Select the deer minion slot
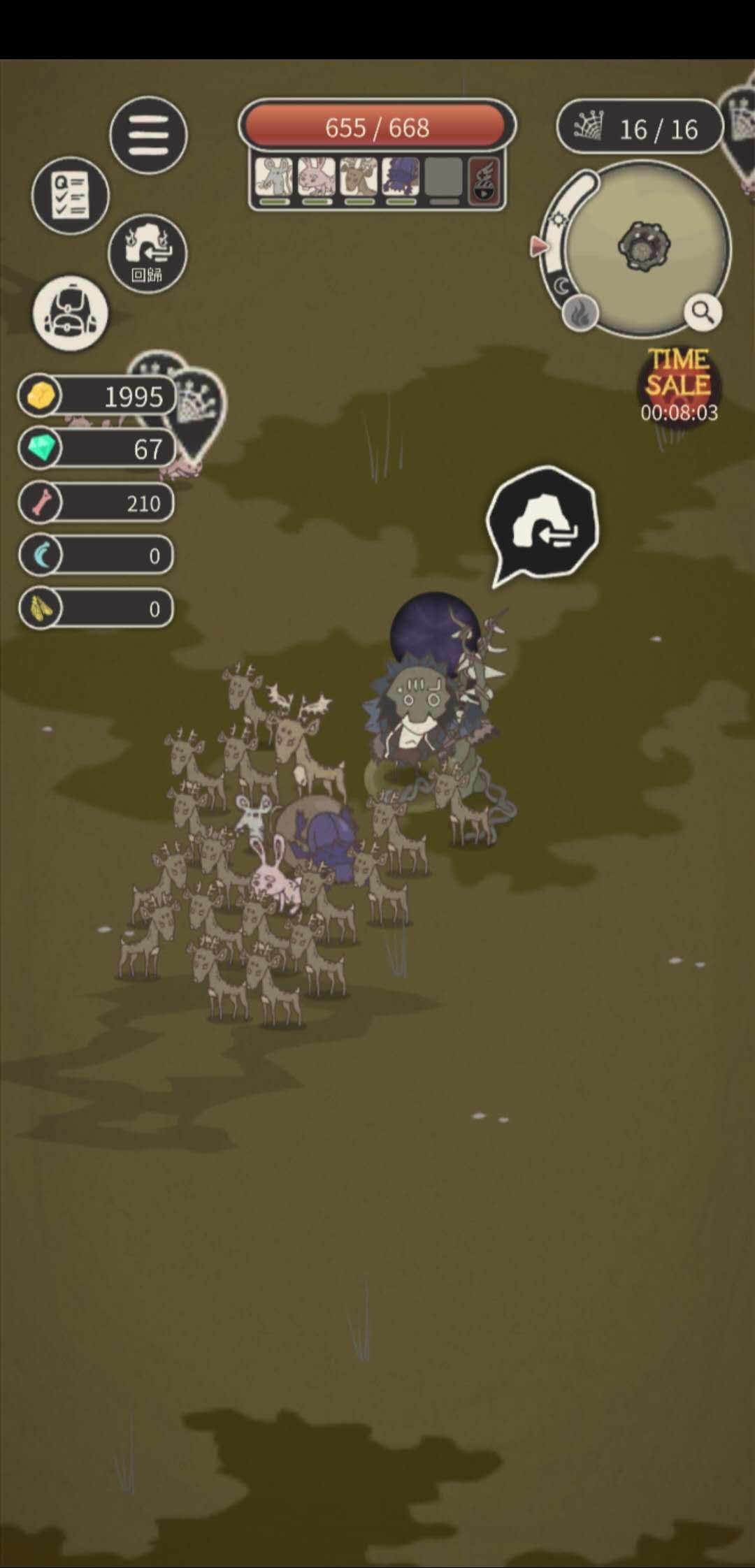 click(359, 177)
